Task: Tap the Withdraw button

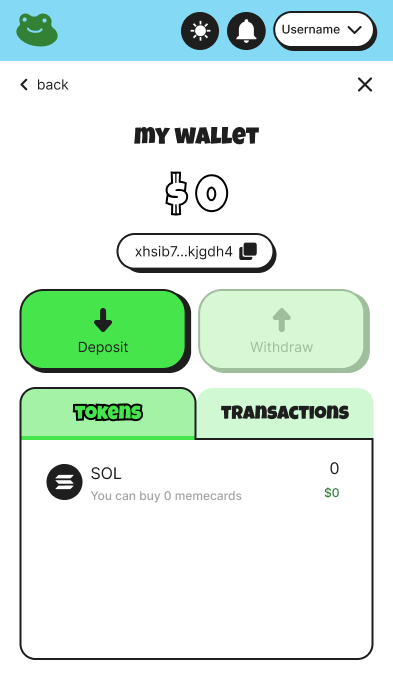Action: pyautogui.click(x=282, y=330)
